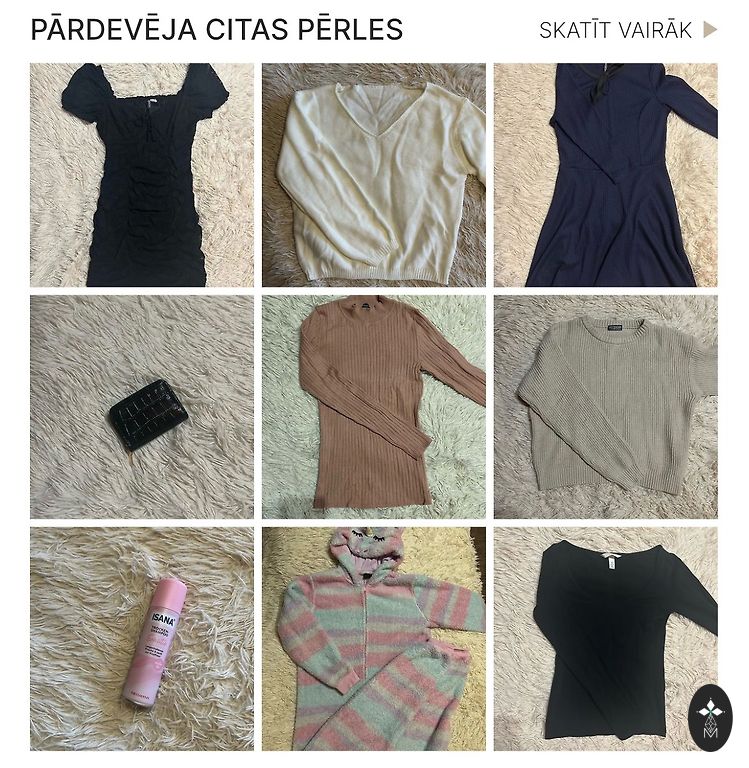The height and width of the screenshot is (768, 749).
Task: Open the white V-neck sweater listing
Action: point(373,175)
